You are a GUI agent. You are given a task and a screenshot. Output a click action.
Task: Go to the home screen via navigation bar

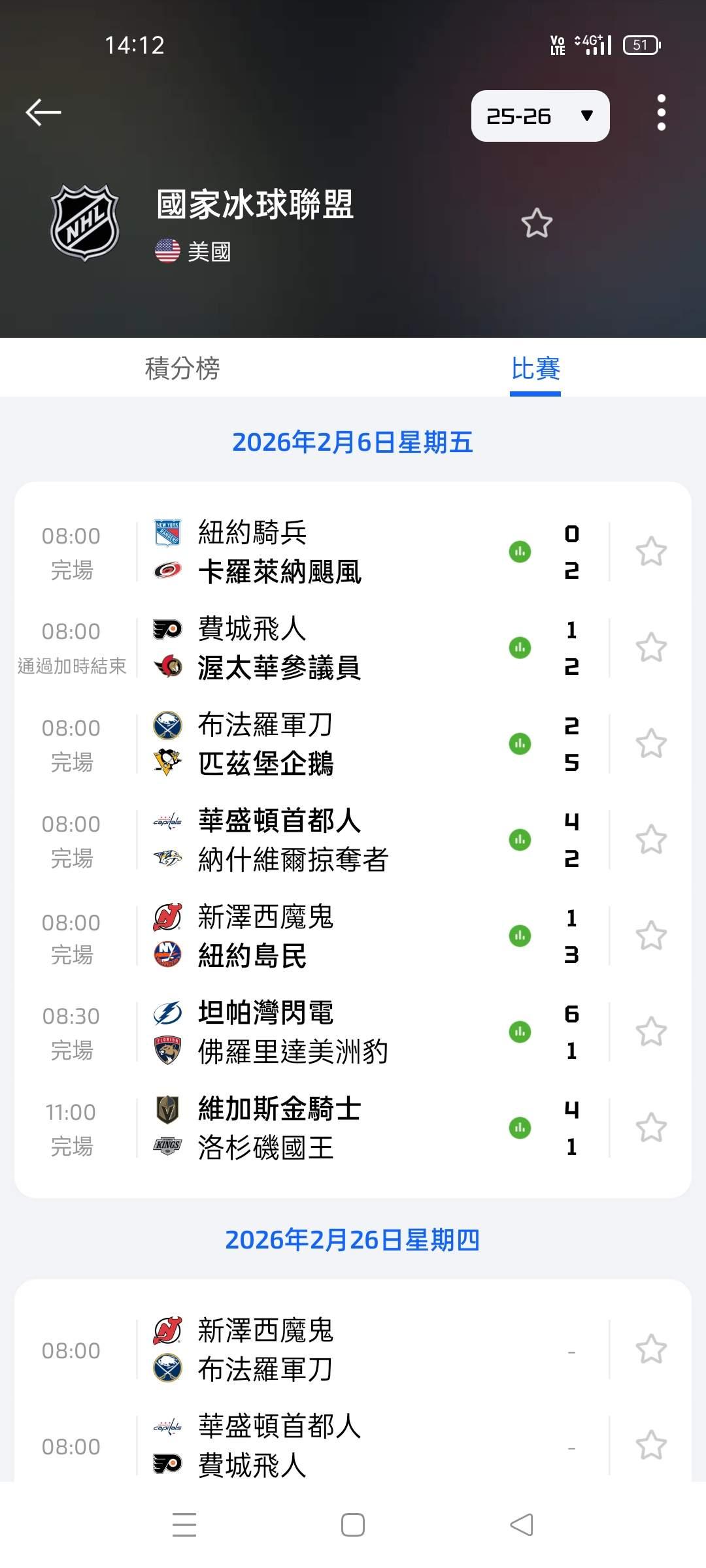(x=353, y=1525)
